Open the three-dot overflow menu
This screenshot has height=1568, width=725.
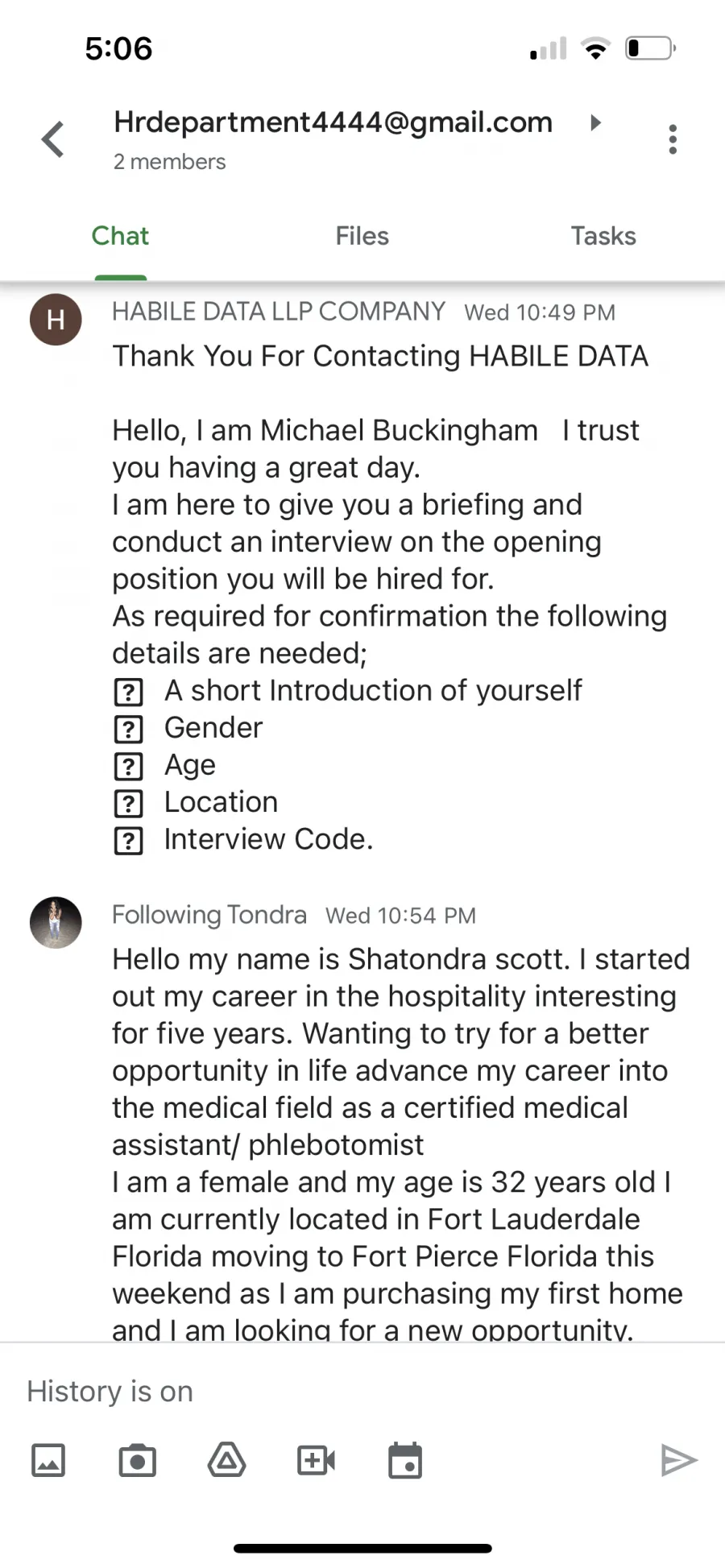(673, 139)
